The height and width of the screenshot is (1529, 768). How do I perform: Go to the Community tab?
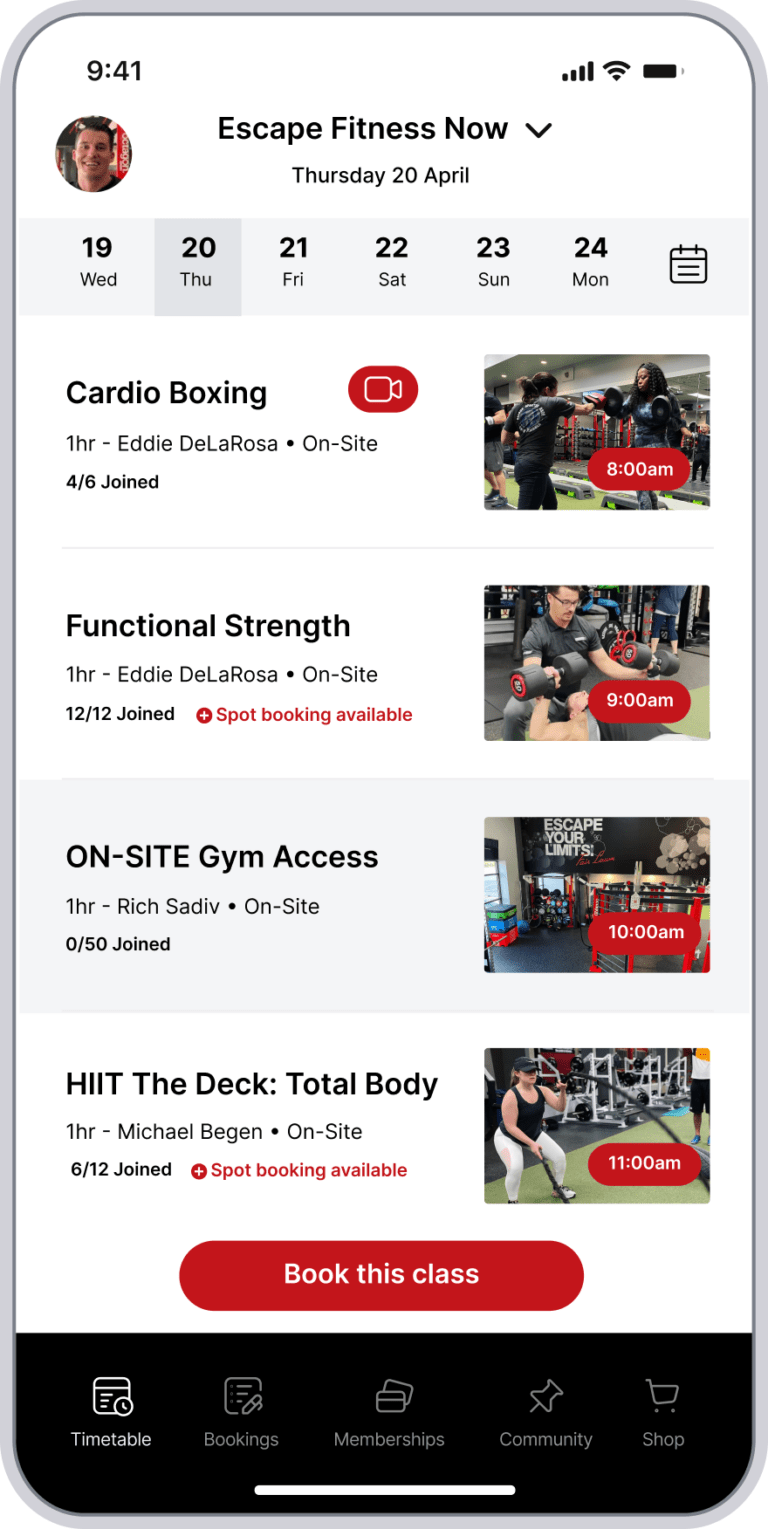coord(546,1412)
